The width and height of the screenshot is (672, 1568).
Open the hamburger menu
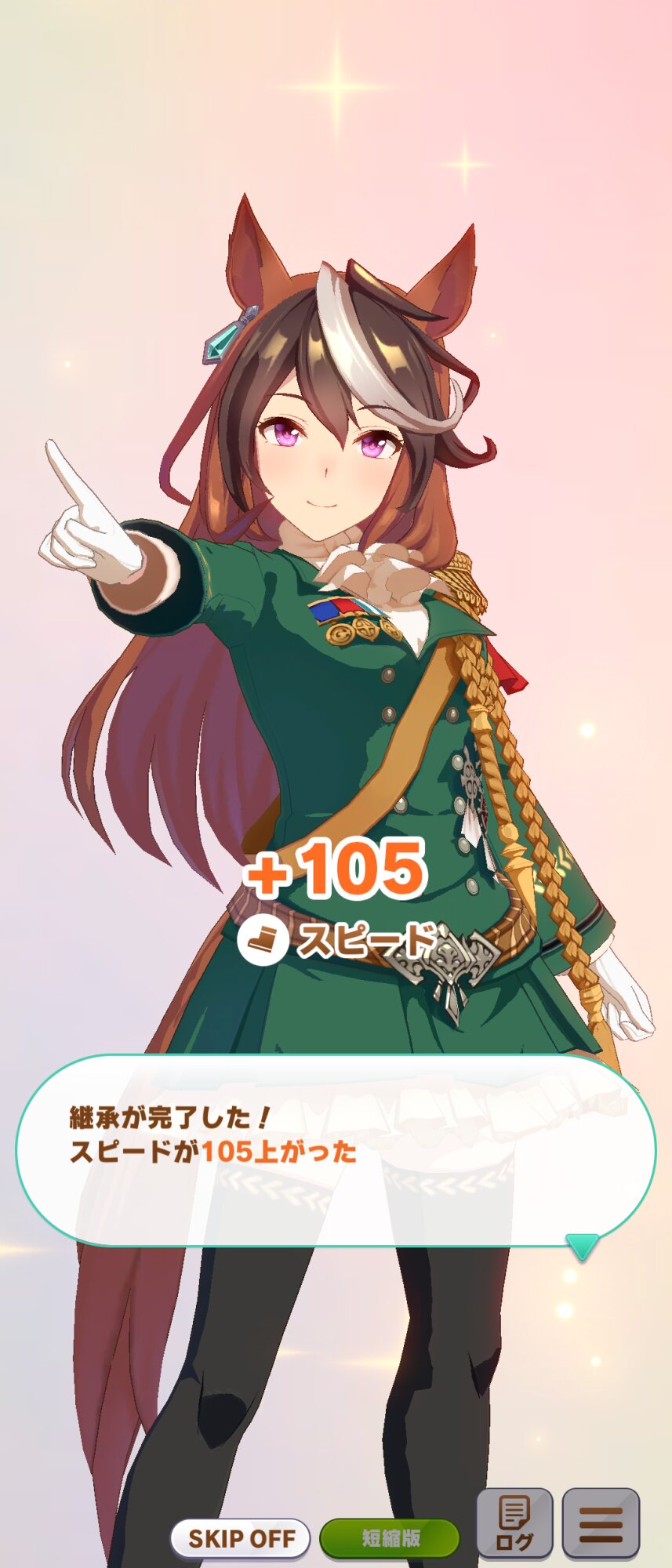(601, 1523)
